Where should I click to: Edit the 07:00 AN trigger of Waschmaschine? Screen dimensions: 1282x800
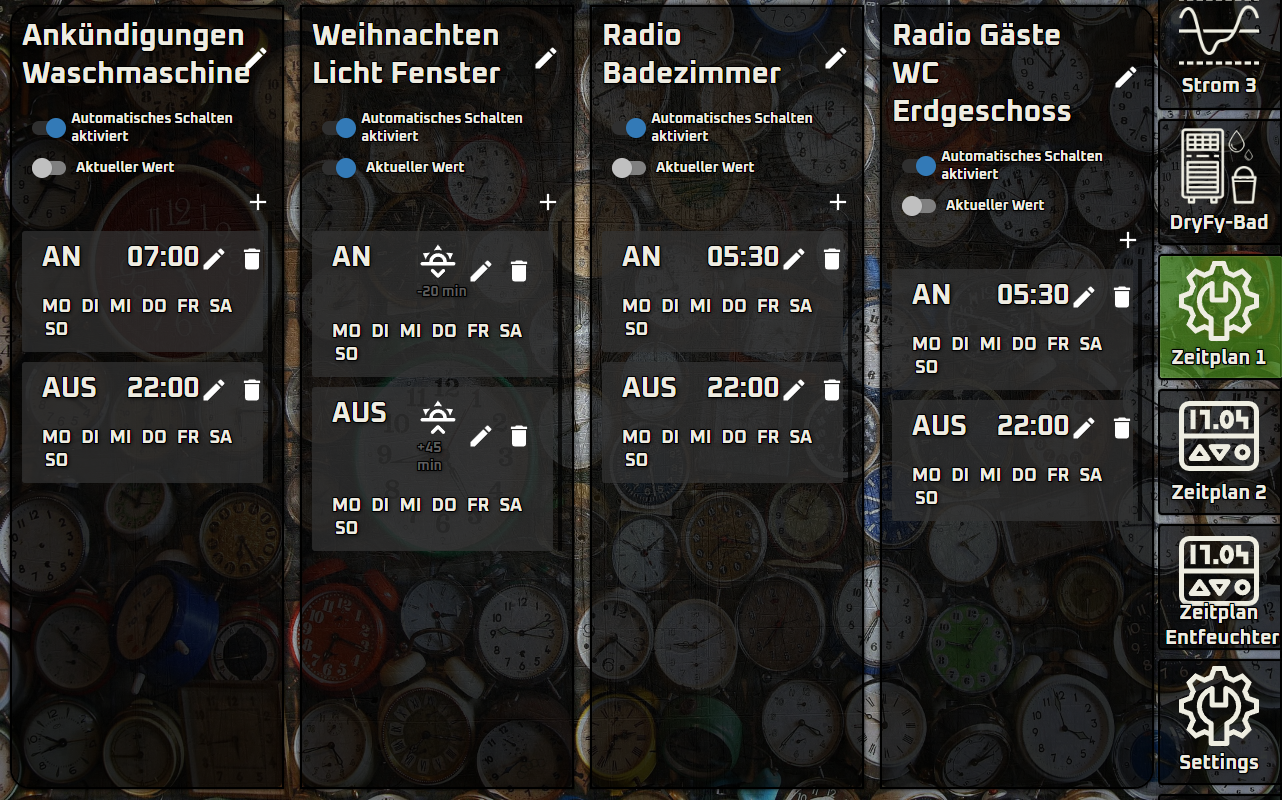pyautogui.click(x=214, y=259)
